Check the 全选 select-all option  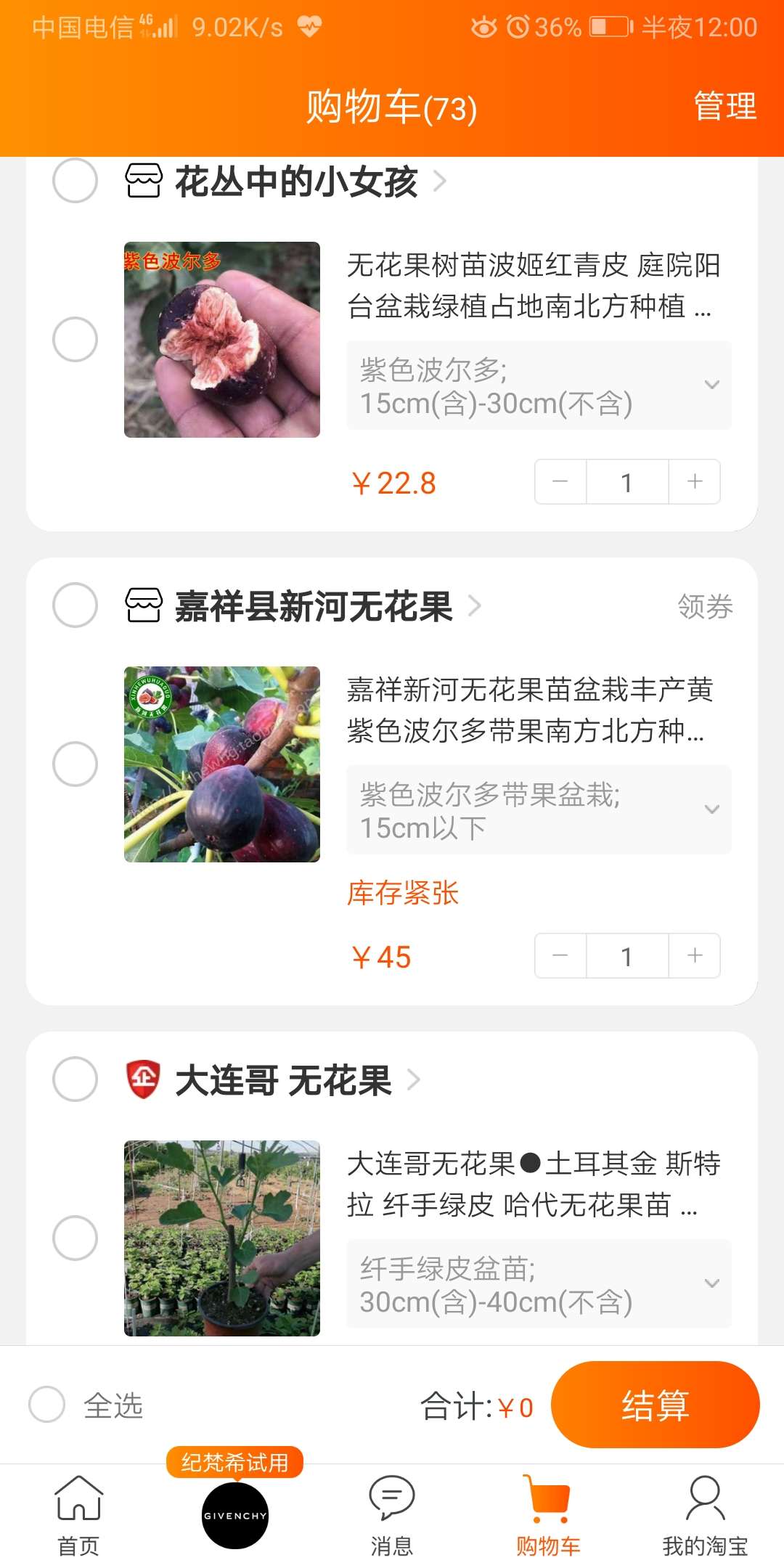[x=47, y=1405]
